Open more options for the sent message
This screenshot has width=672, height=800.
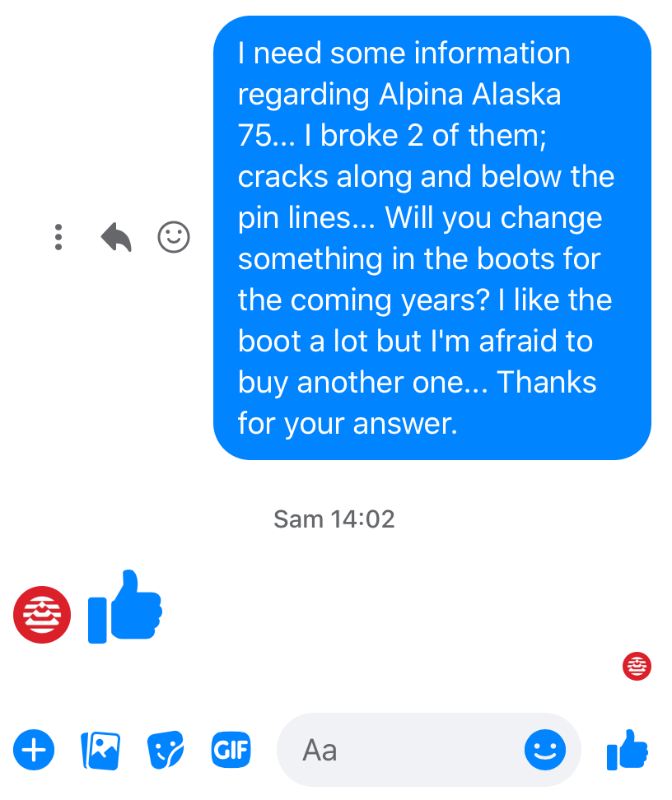(x=58, y=237)
